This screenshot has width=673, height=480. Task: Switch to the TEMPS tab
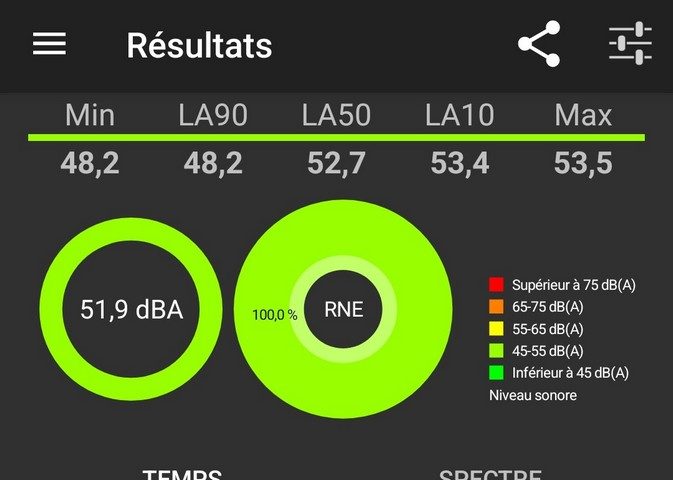click(181, 474)
